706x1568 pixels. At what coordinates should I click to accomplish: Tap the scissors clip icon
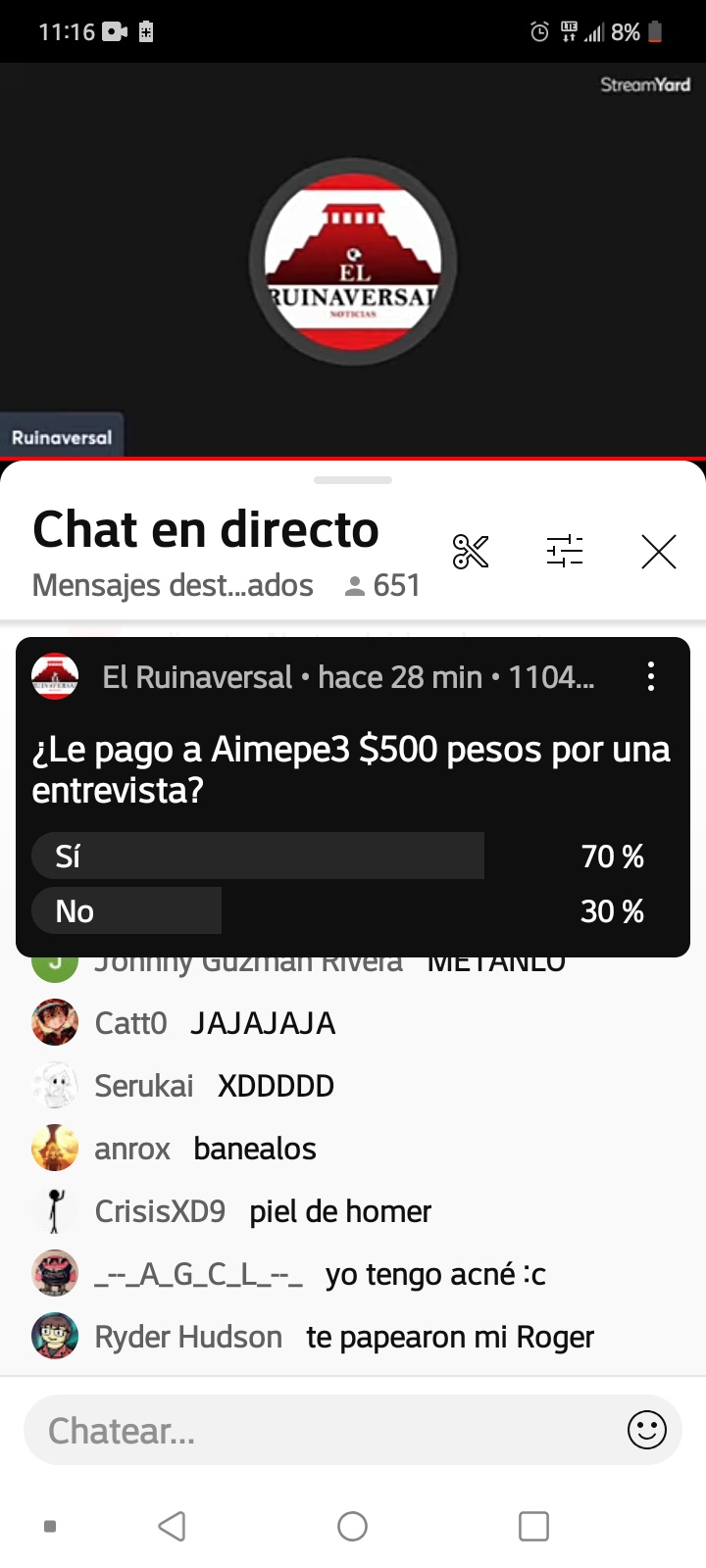click(x=471, y=552)
